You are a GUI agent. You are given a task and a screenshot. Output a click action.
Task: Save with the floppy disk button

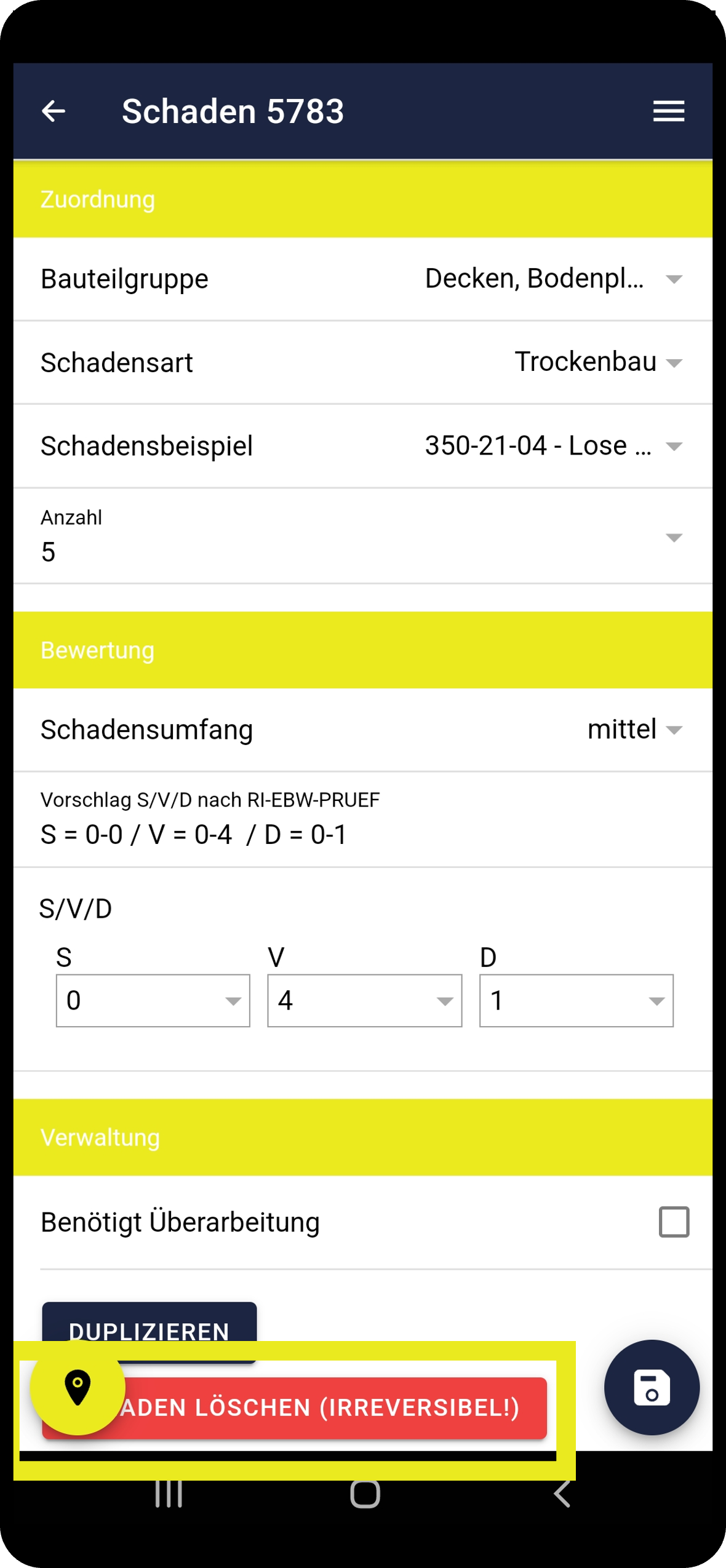point(652,1388)
